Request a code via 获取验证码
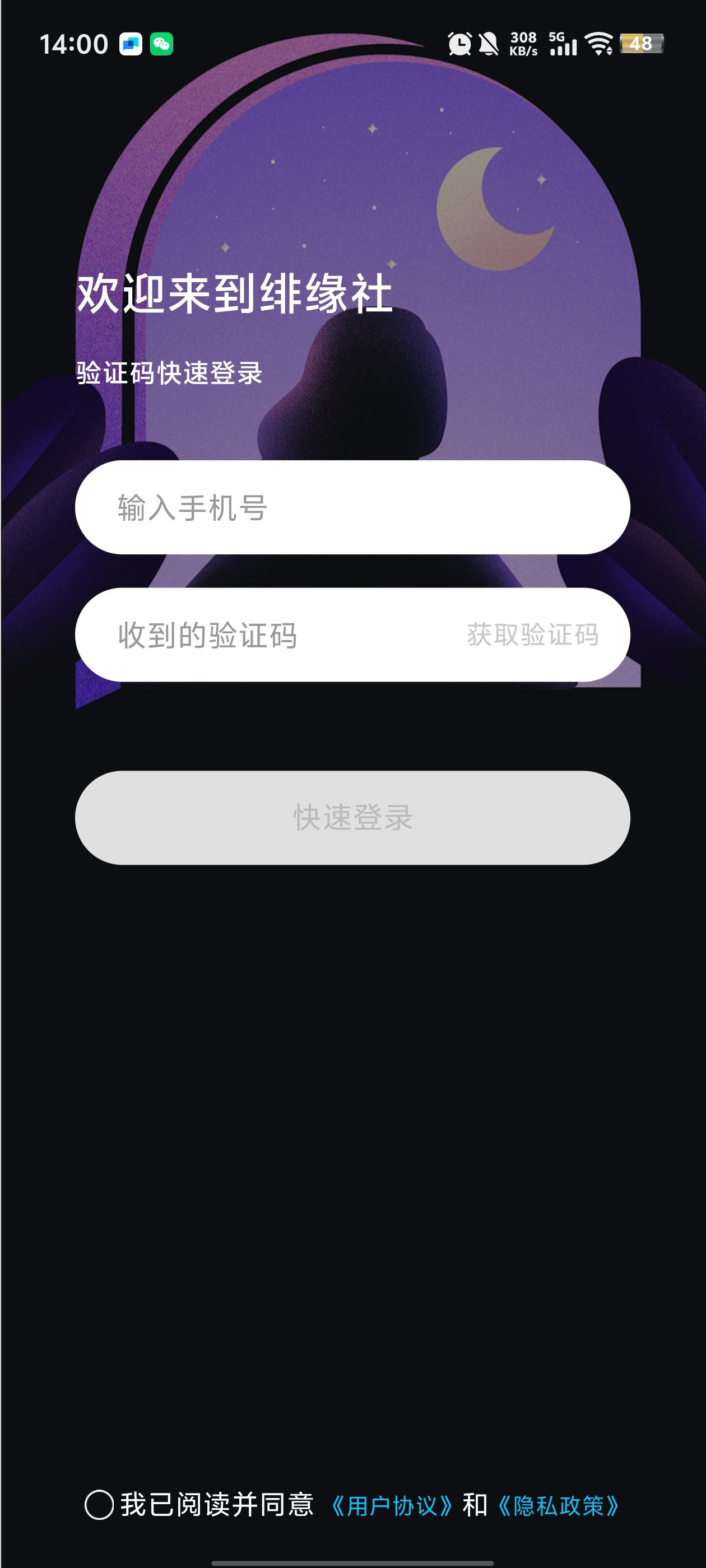 pos(532,635)
